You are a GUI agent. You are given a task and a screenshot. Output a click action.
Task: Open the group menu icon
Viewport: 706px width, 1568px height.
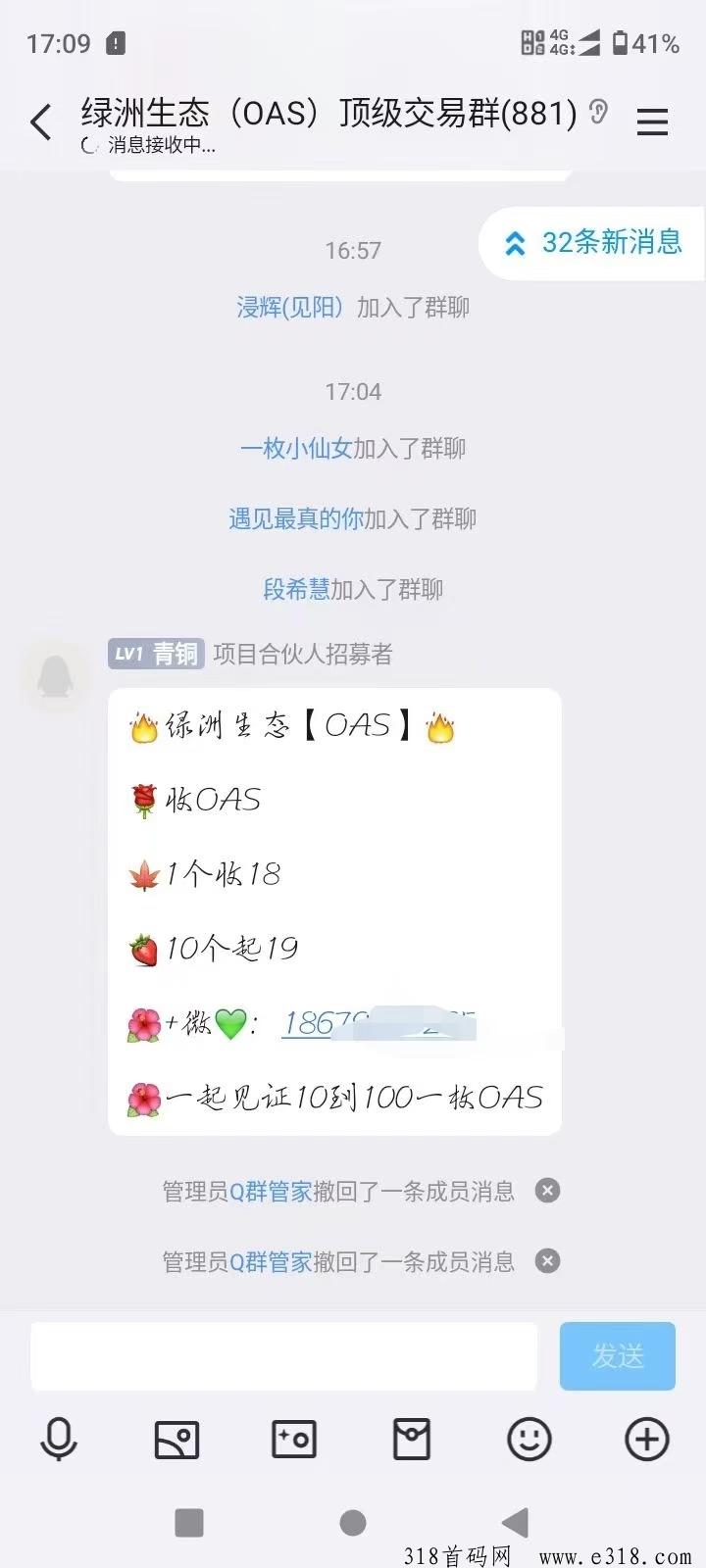652,122
